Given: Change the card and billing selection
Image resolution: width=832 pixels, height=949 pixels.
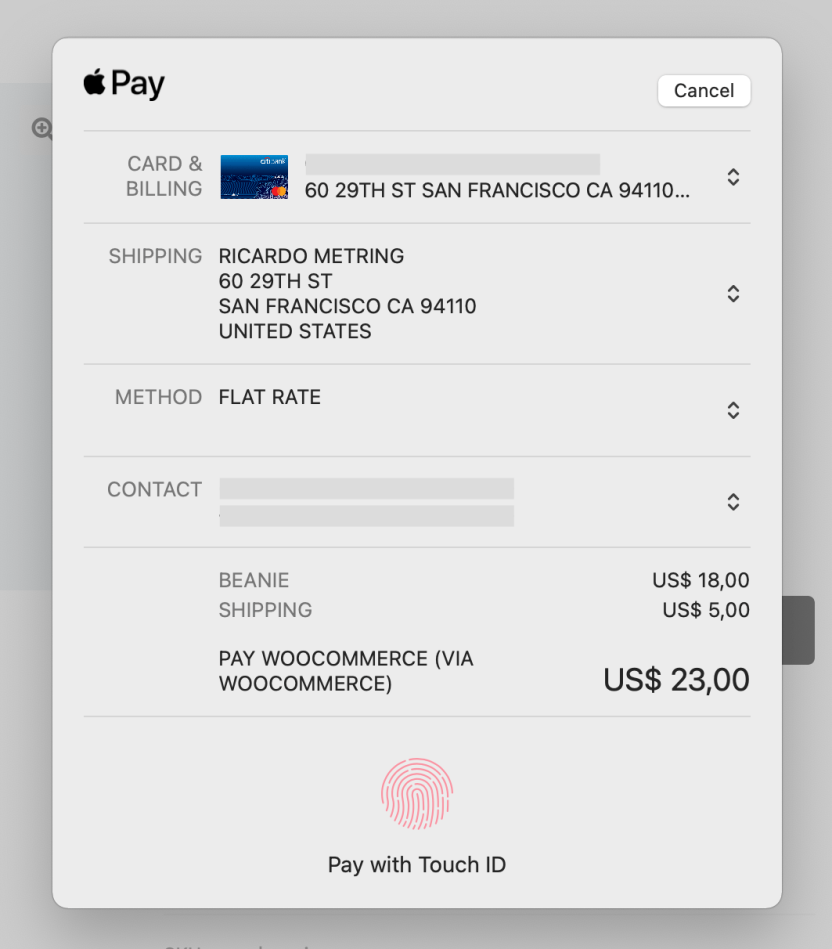Looking at the screenshot, I should coord(733,177).
